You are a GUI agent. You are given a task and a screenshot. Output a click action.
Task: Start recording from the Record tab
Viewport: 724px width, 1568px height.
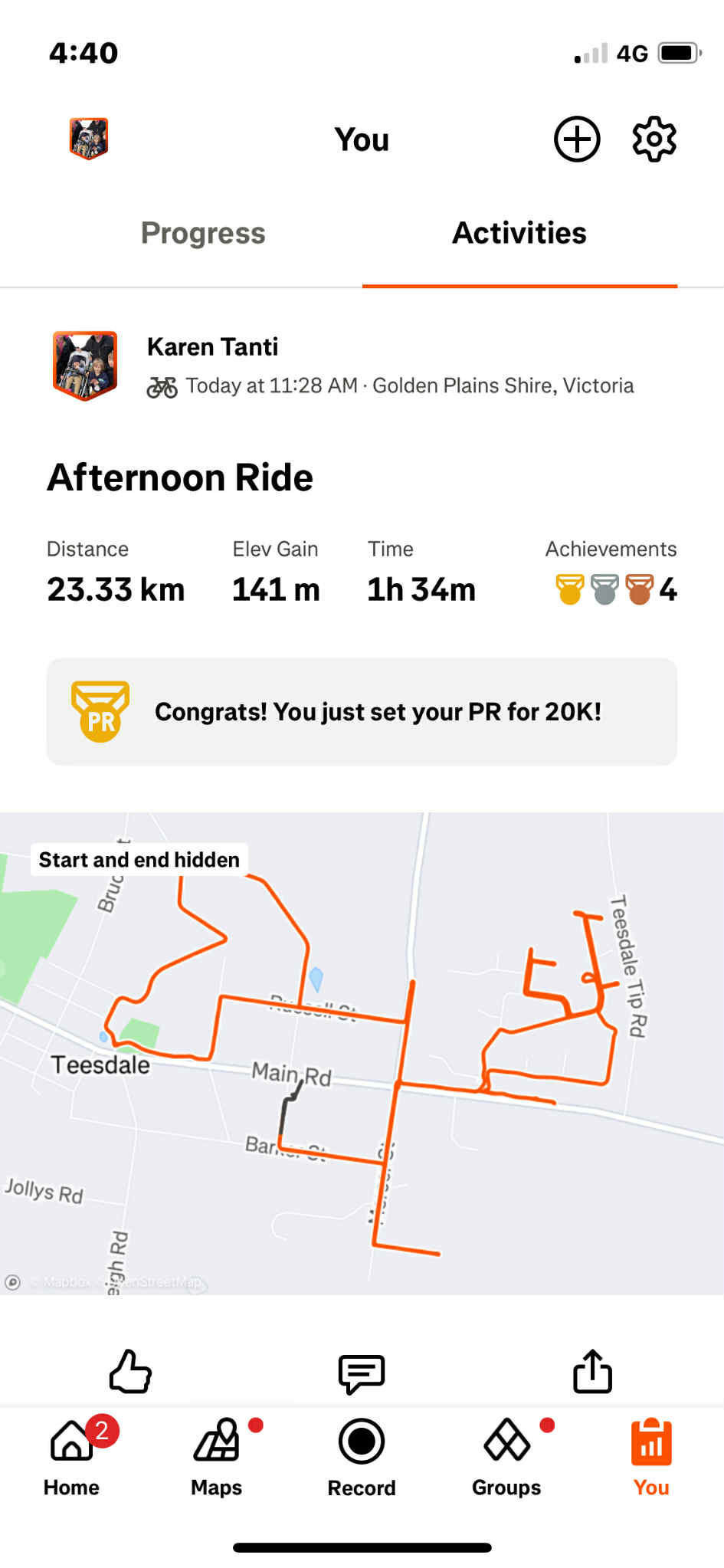pos(362,1456)
